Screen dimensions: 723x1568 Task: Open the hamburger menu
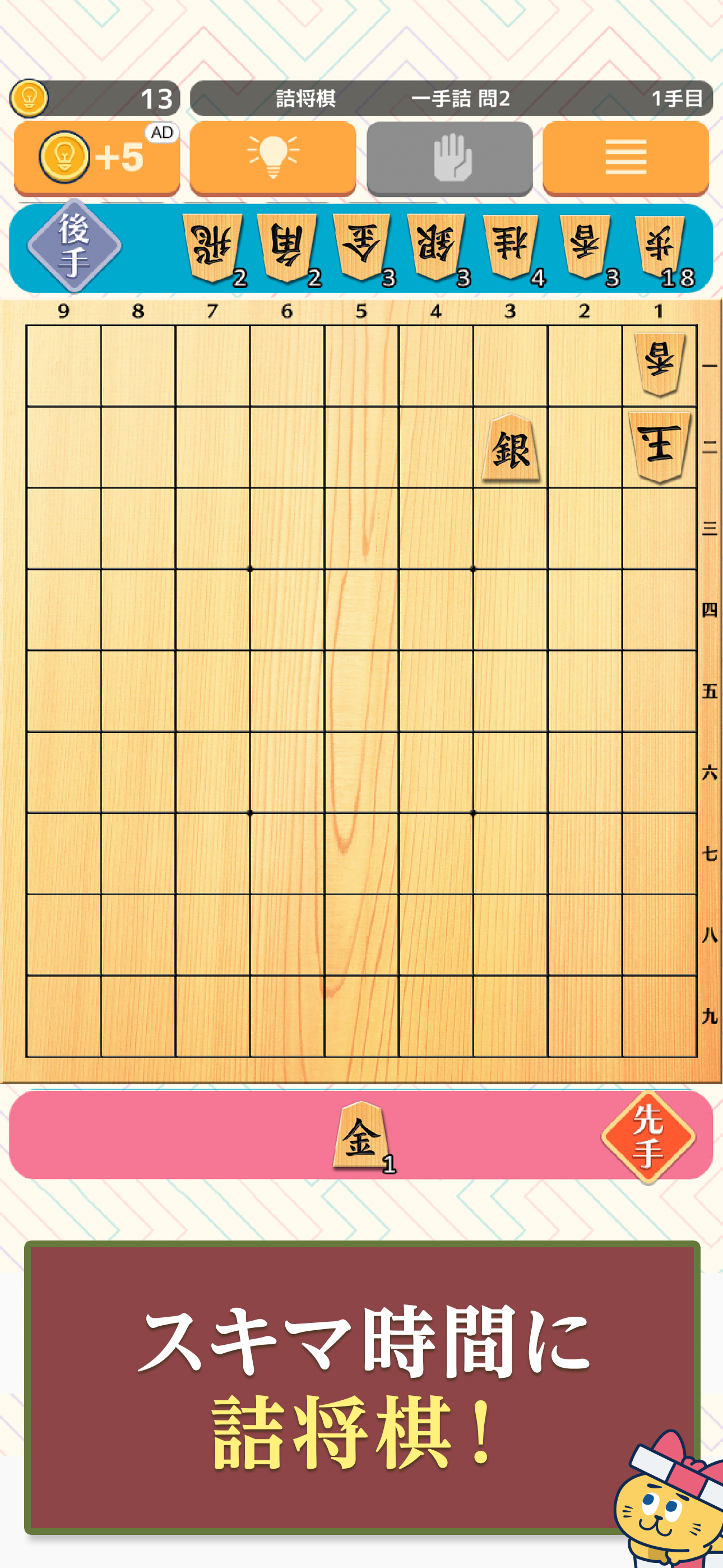625,157
